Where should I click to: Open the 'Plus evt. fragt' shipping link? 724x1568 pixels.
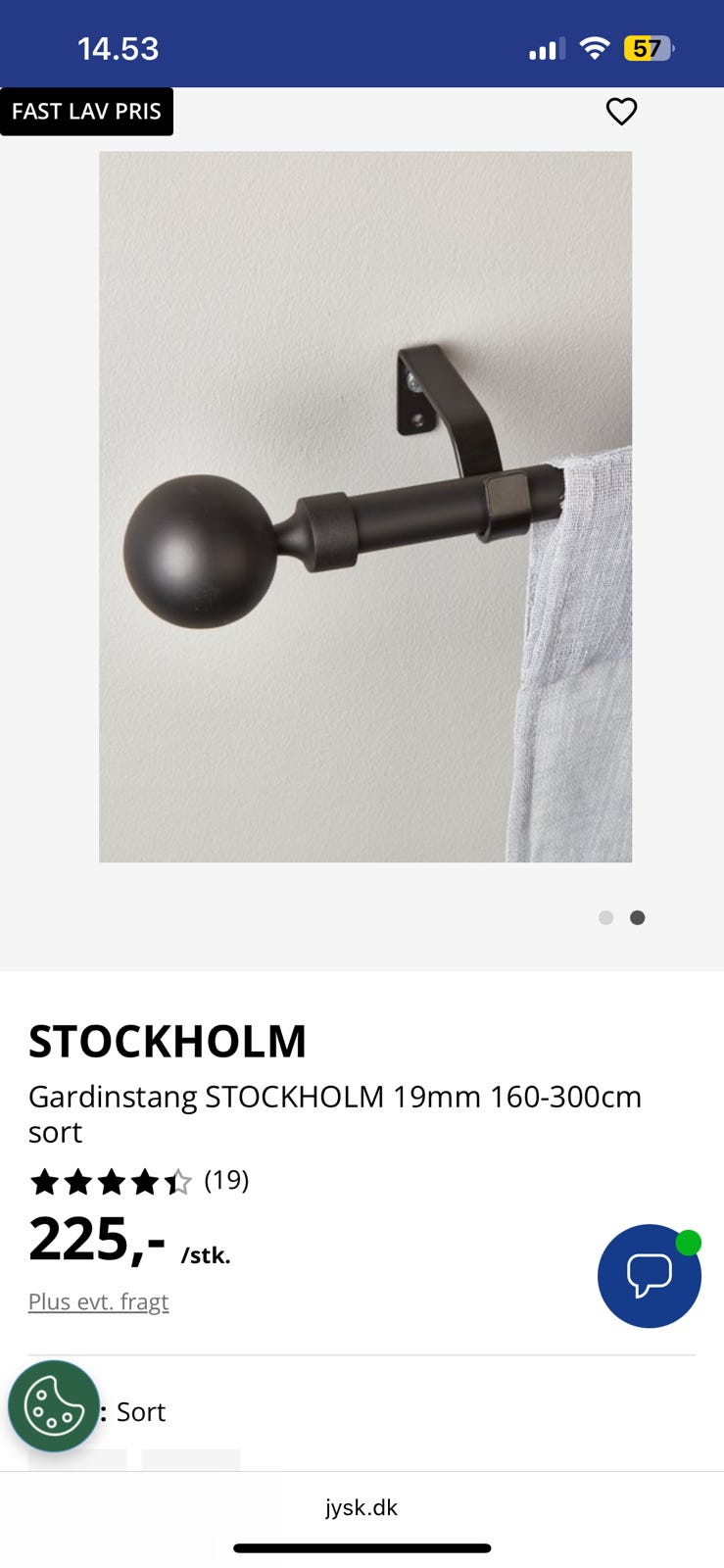(98, 1301)
